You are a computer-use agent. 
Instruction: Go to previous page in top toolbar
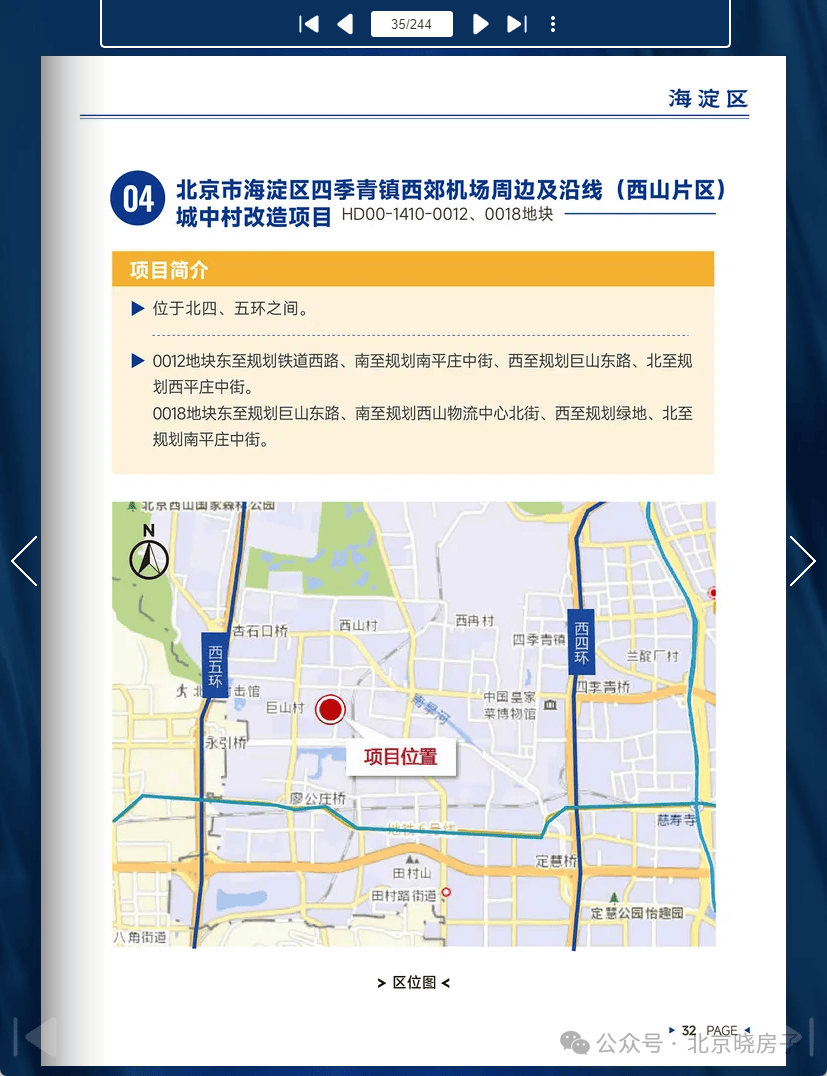pyautogui.click(x=345, y=24)
